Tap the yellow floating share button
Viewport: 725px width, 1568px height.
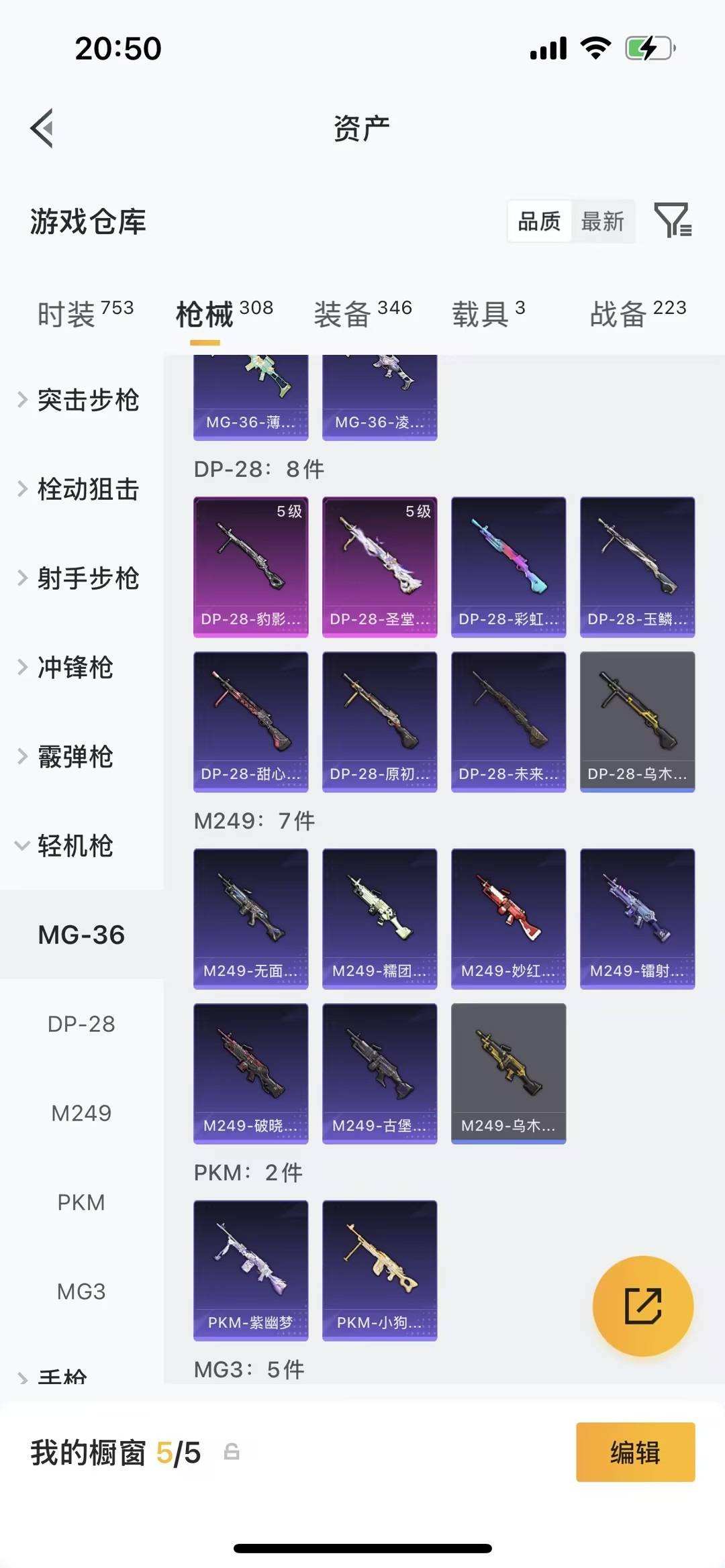click(642, 1306)
